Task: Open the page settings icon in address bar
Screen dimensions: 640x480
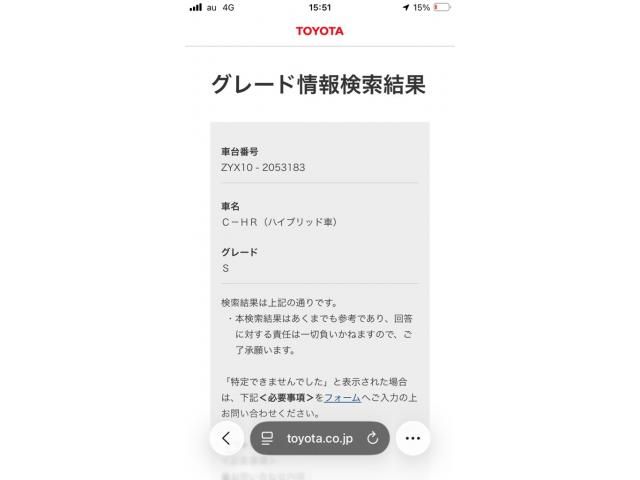Action: [x=267, y=438]
